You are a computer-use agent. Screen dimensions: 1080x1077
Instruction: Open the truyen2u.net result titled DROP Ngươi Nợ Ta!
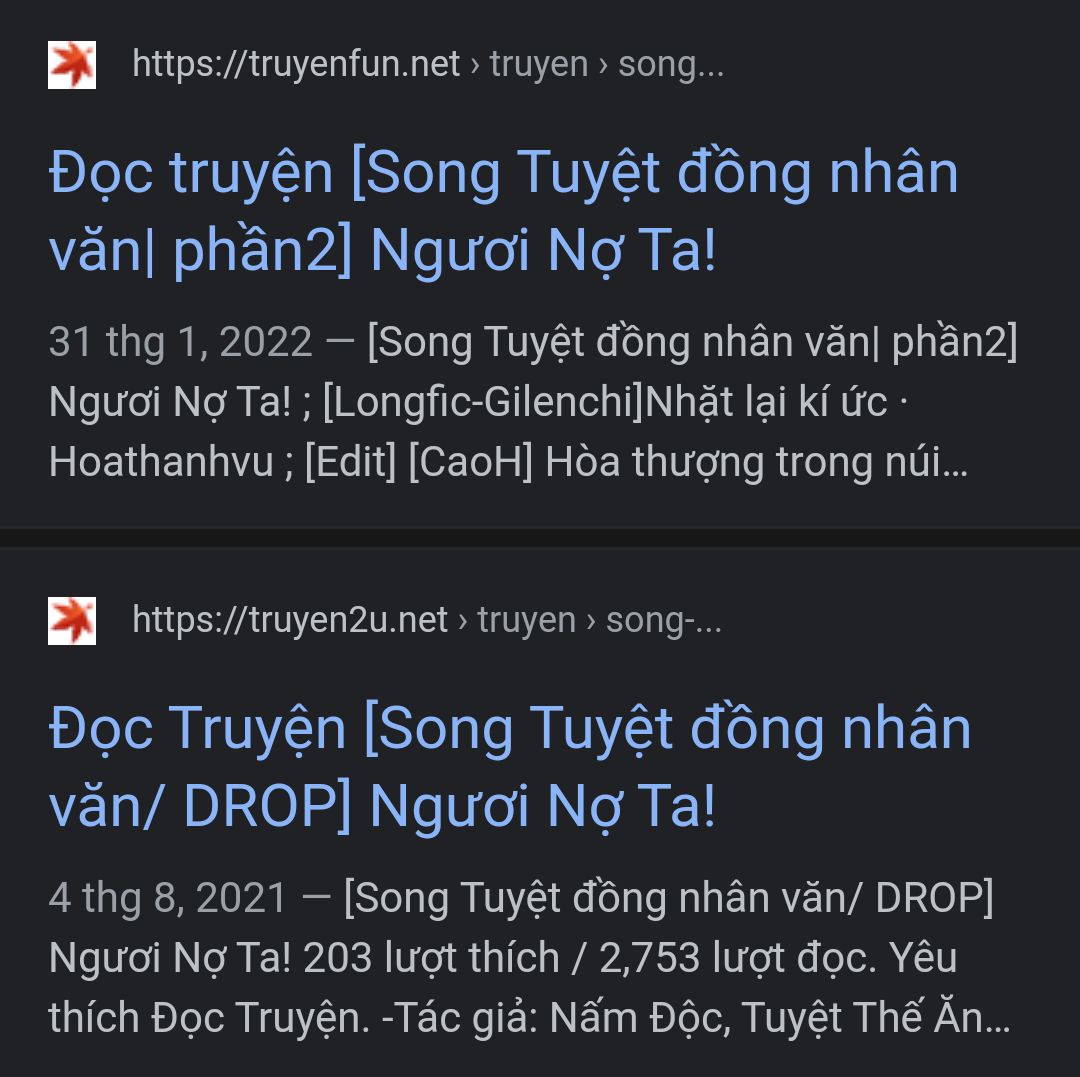coord(509,766)
